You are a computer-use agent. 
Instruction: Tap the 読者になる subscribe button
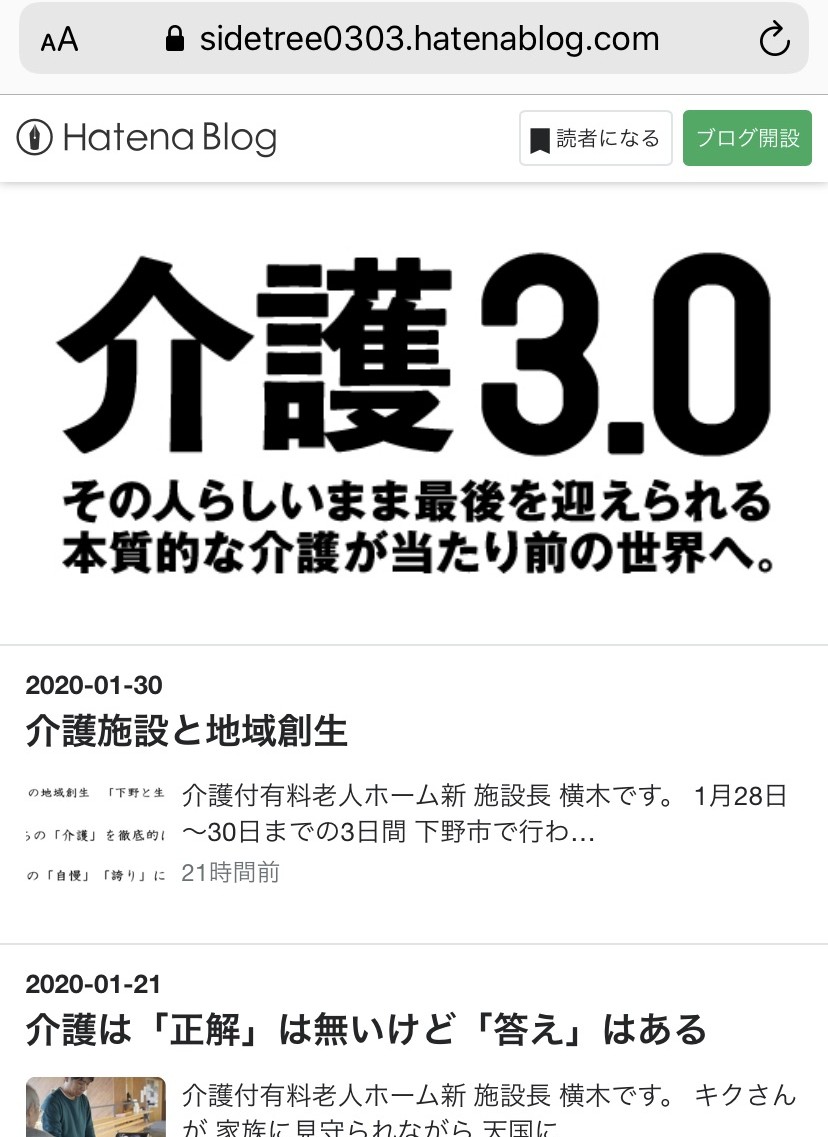tap(595, 138)
